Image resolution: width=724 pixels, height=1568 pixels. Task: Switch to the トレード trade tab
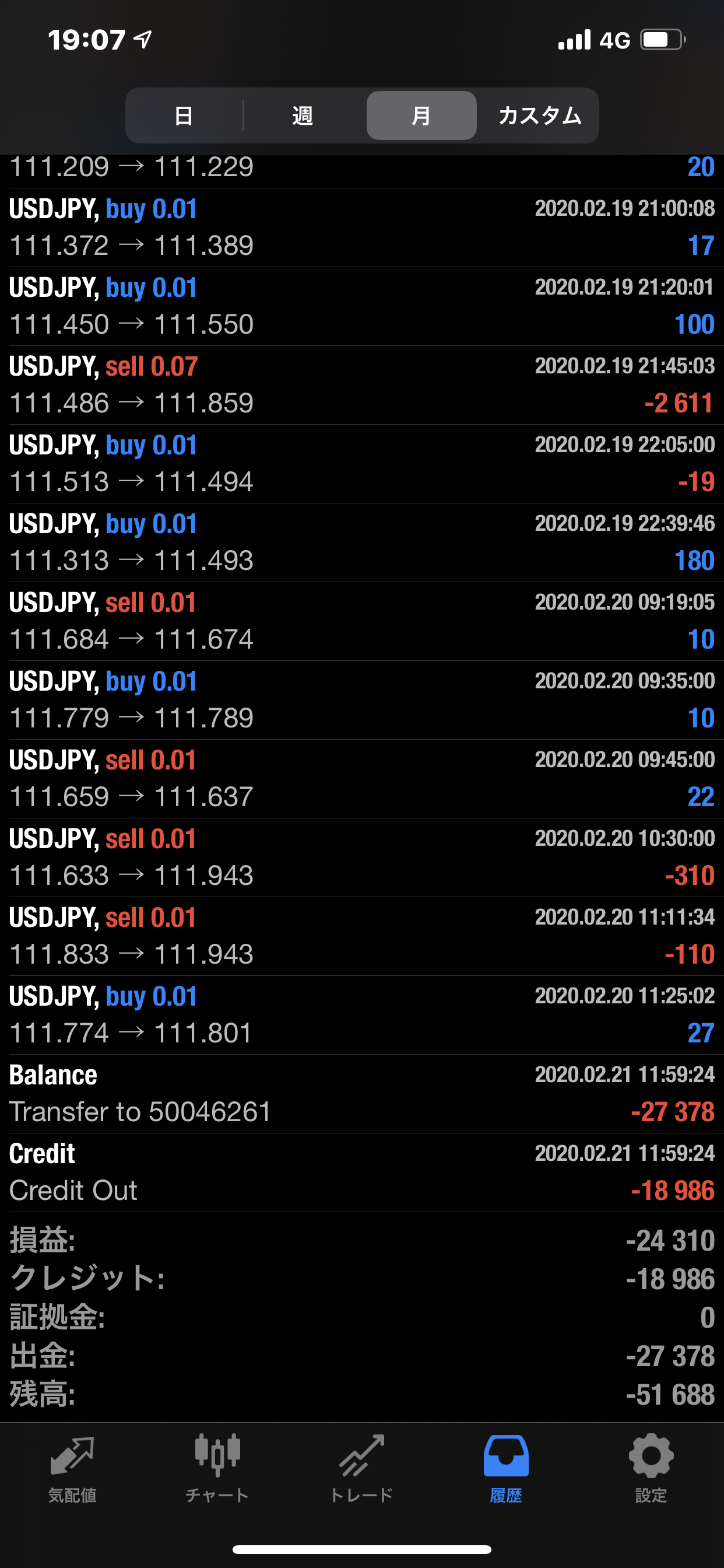click(361, 1468)
